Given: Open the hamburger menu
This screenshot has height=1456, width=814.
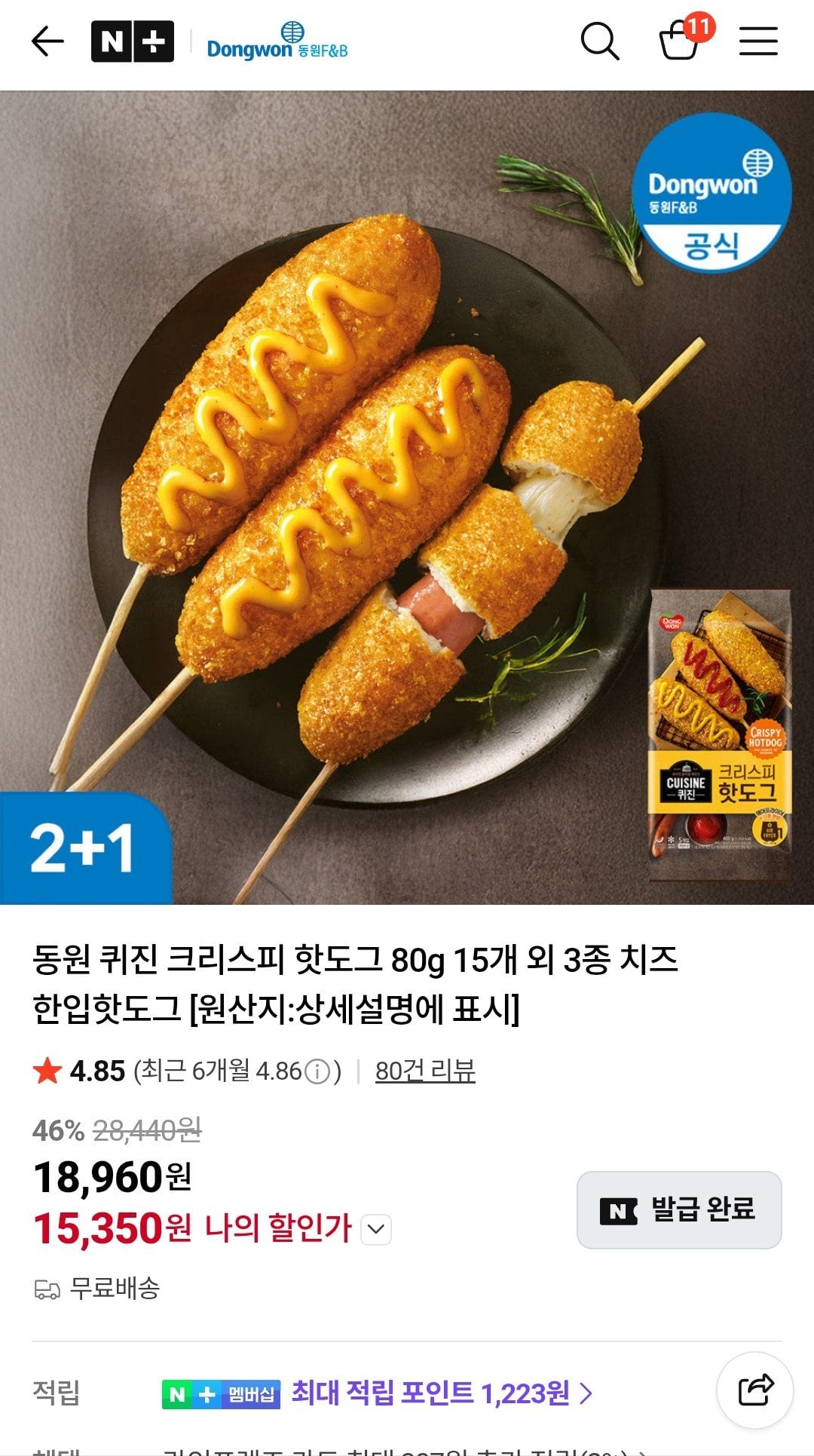Looking at the screenshot, I should click(x=757, y=43).
